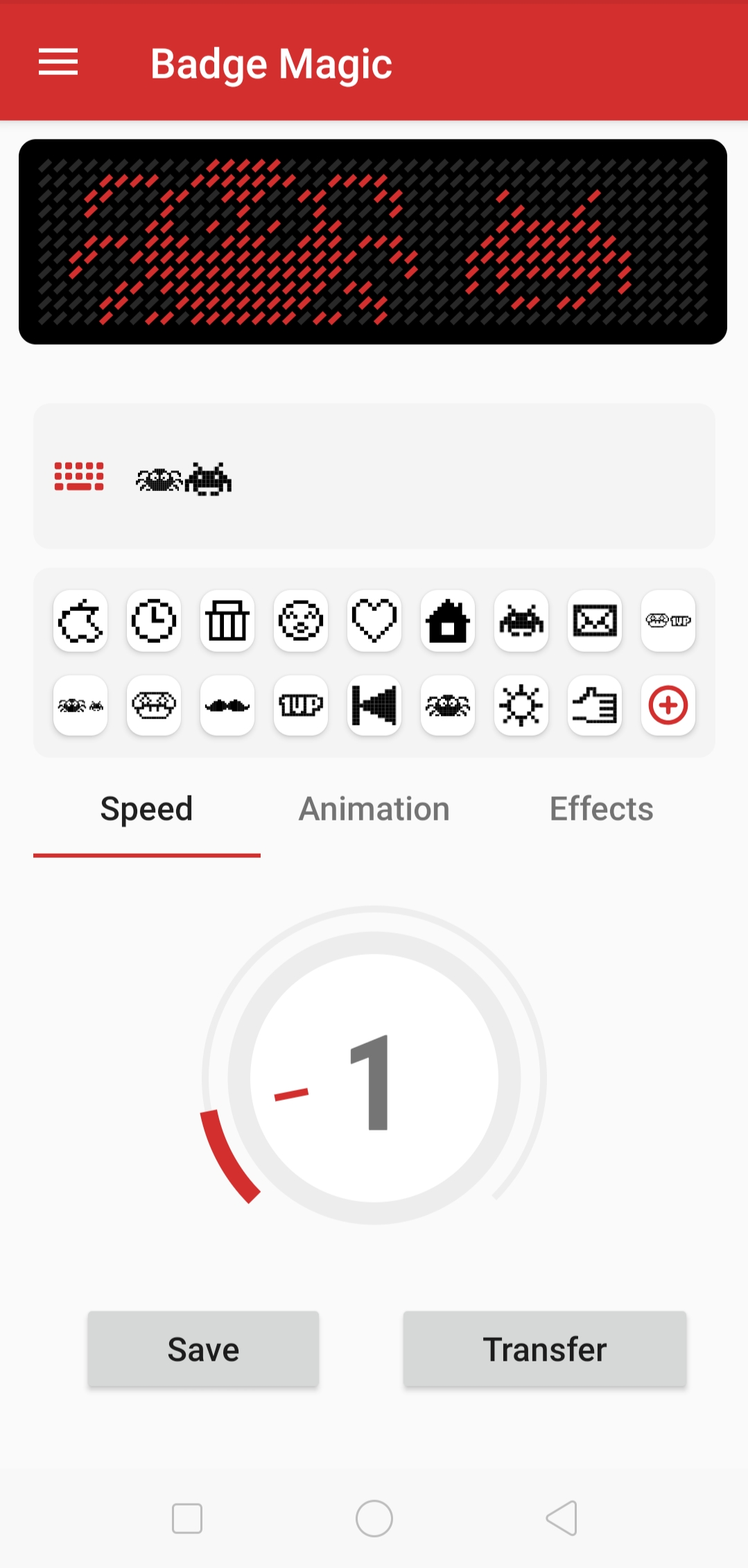
Task: Select the Speed tab
Action: [x=146, y=809]
